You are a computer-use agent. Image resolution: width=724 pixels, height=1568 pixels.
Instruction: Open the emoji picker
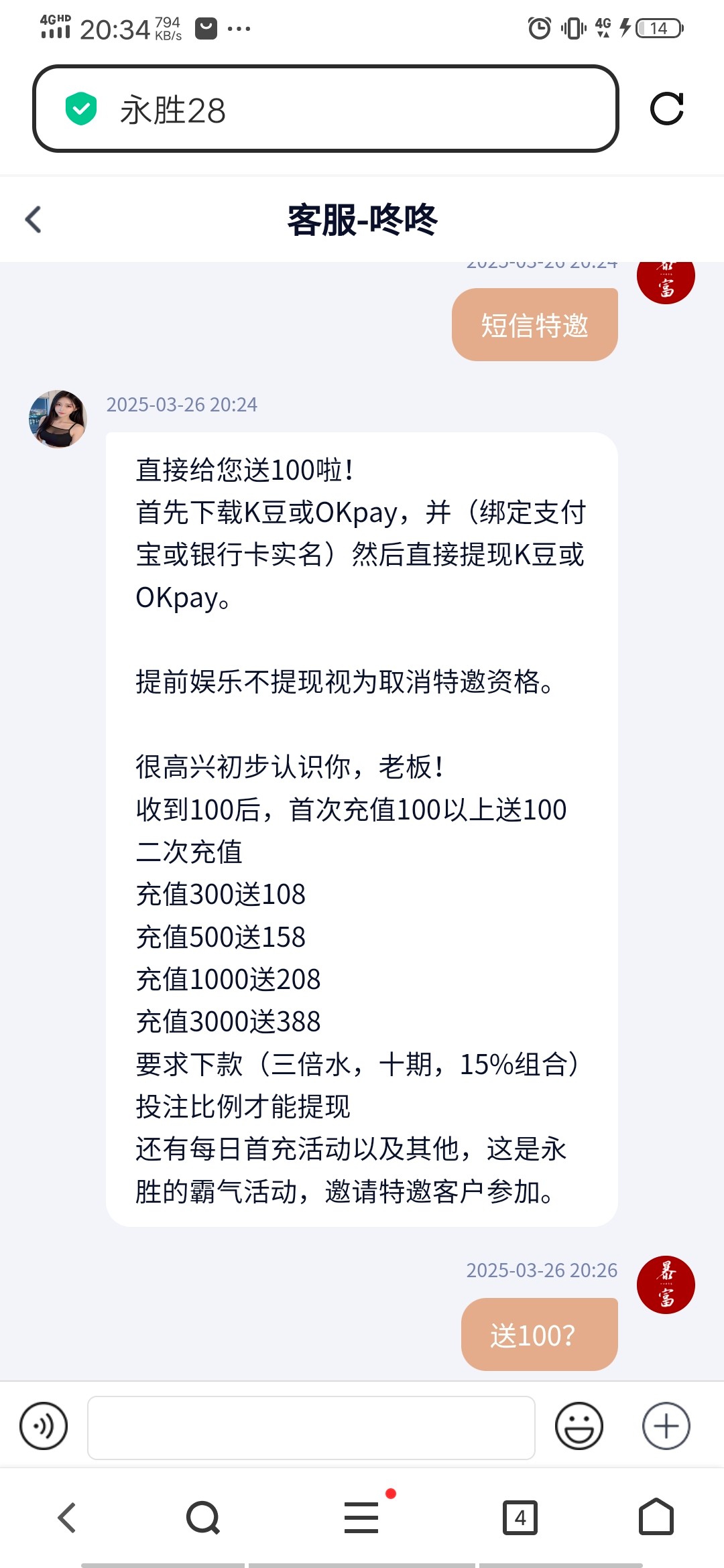(x=579, y=1426)
